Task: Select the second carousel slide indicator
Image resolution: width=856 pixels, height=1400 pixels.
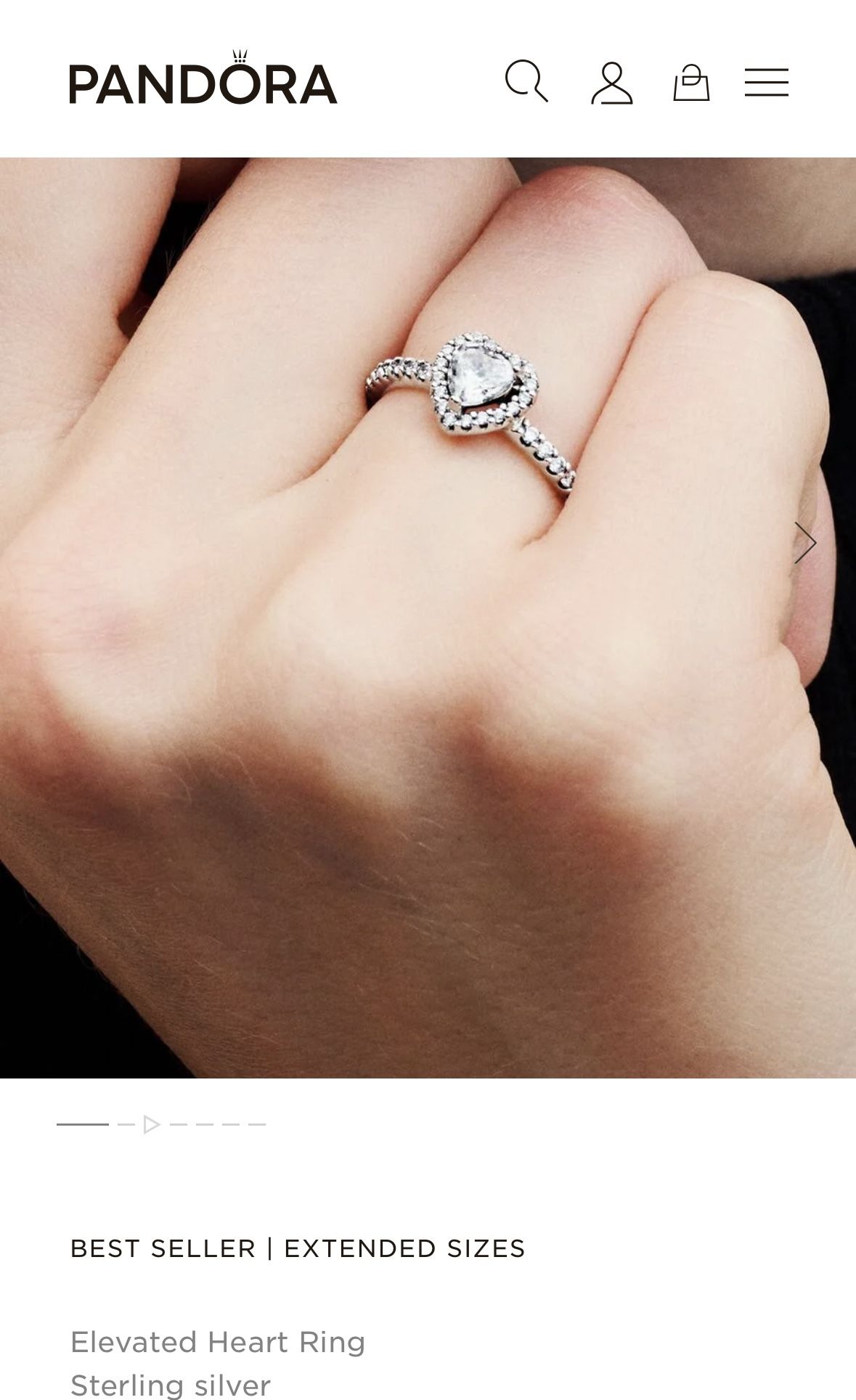Action: click(x=126, y=1124)
